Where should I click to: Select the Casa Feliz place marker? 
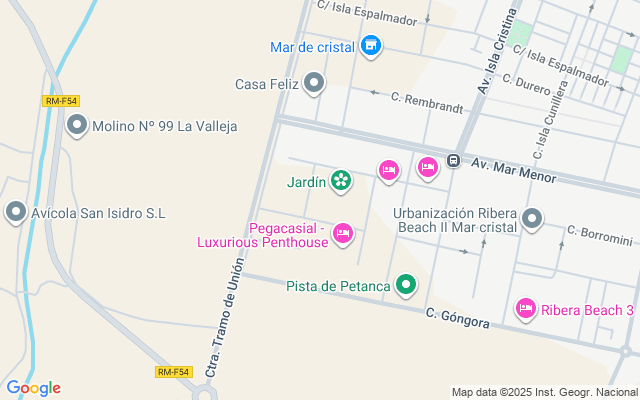[x=315, y=83]
